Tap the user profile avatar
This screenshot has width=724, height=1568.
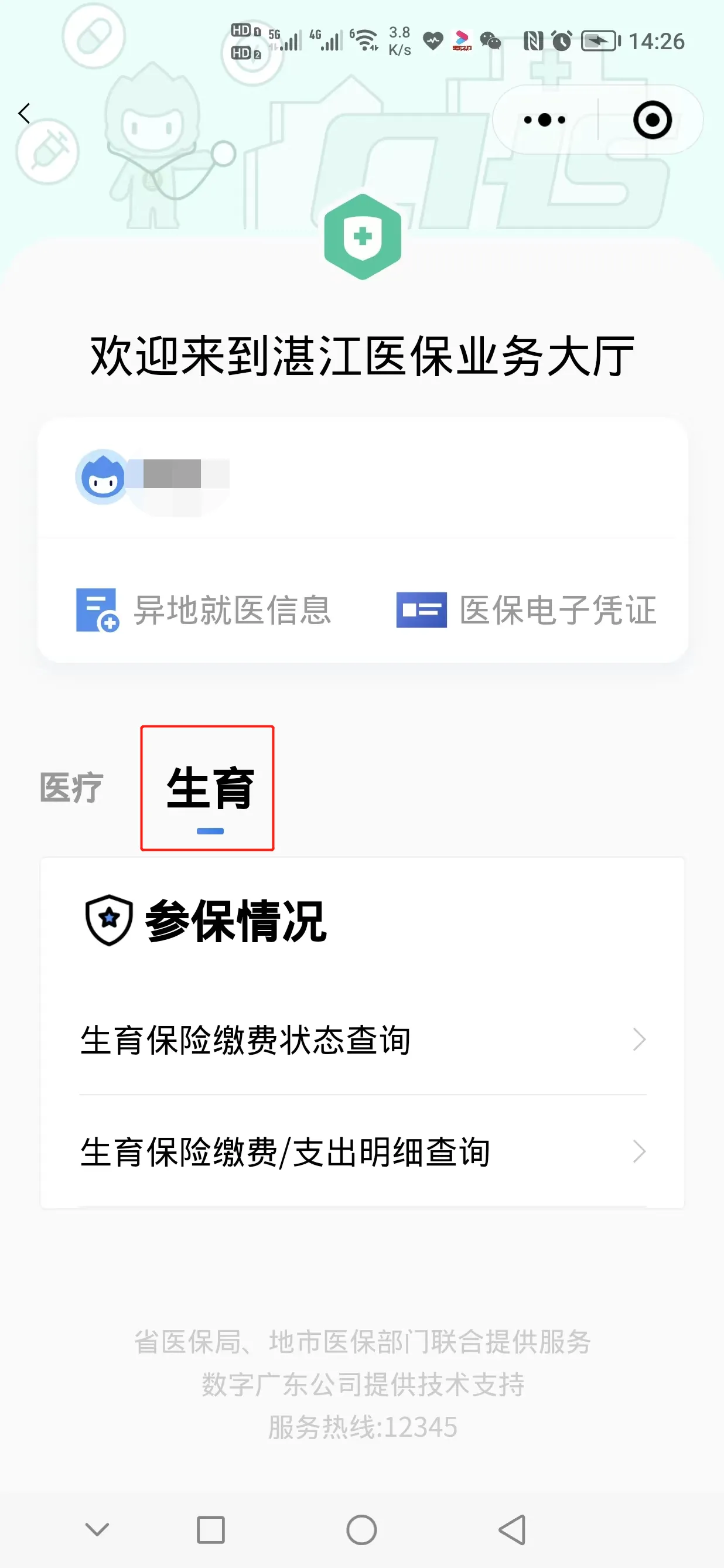[x=103, y=476]
